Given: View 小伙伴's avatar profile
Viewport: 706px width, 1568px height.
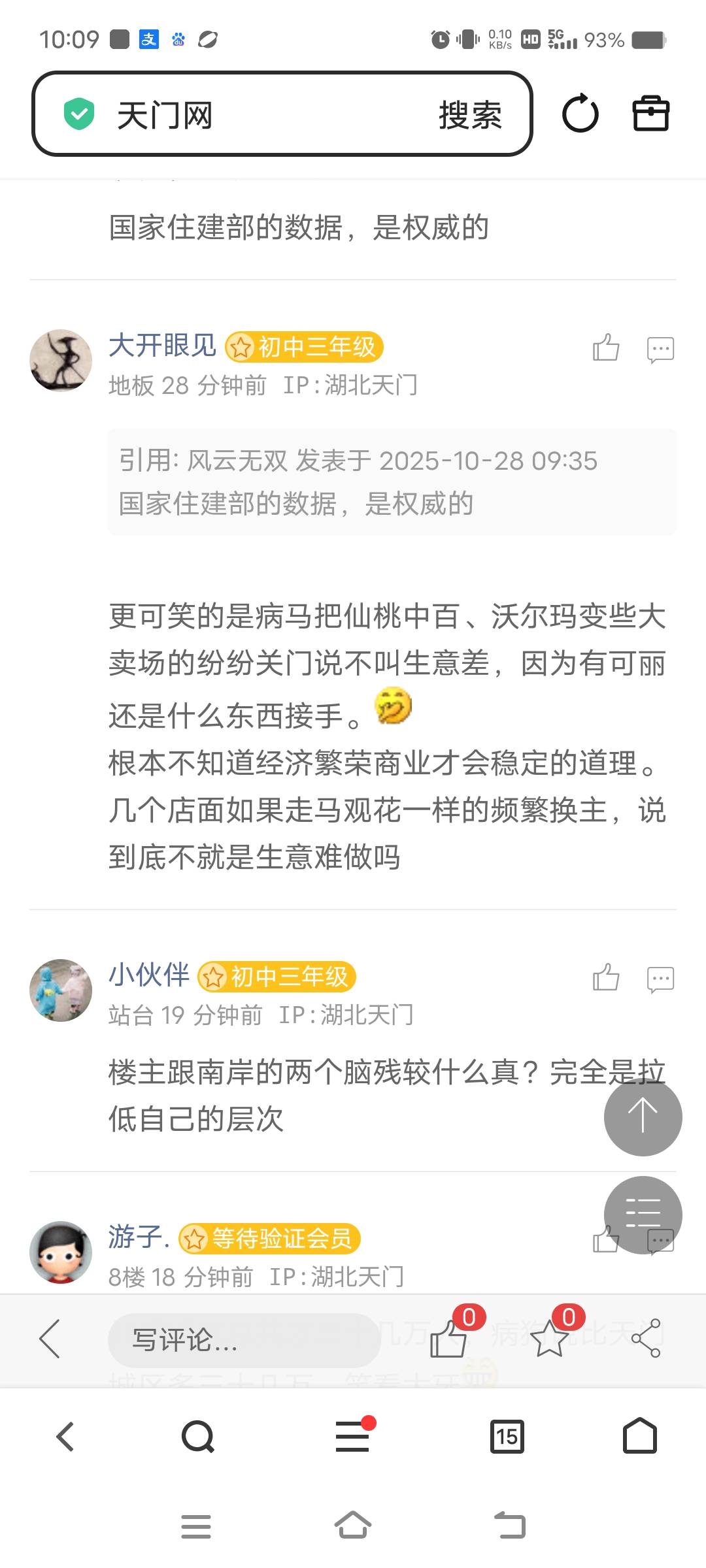Looking at the screenshot, I should click(x=61, y=990).
